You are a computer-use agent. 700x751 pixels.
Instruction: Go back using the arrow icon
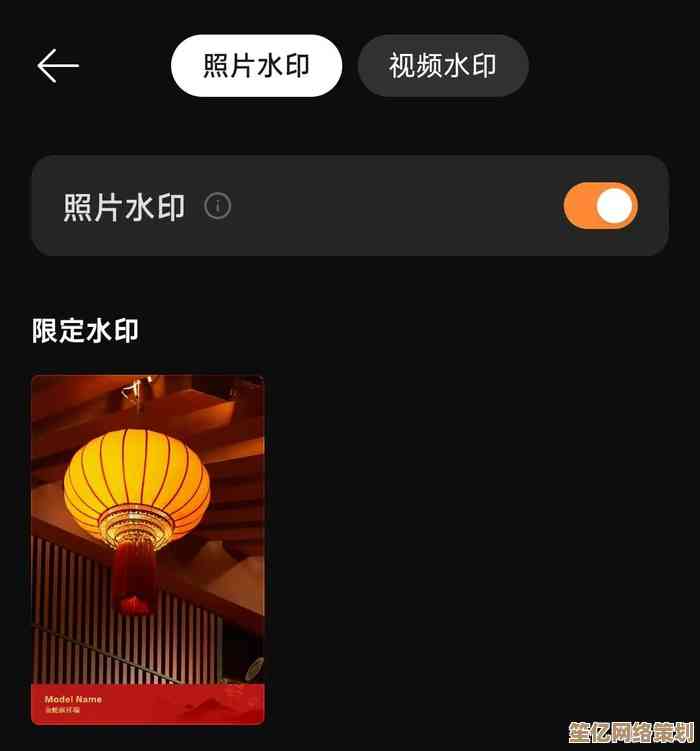click(x=58, y=66)
